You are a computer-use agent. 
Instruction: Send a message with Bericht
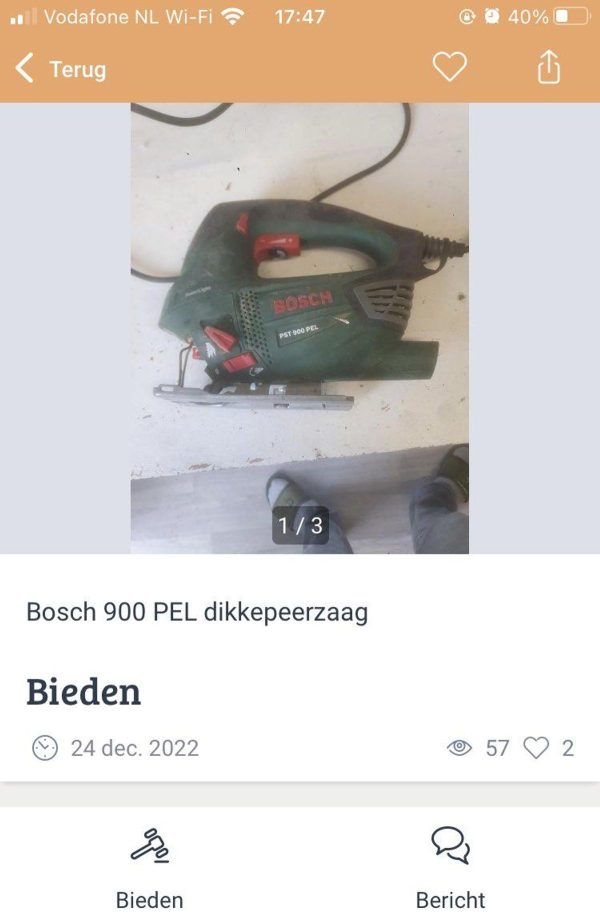(450, 866)
